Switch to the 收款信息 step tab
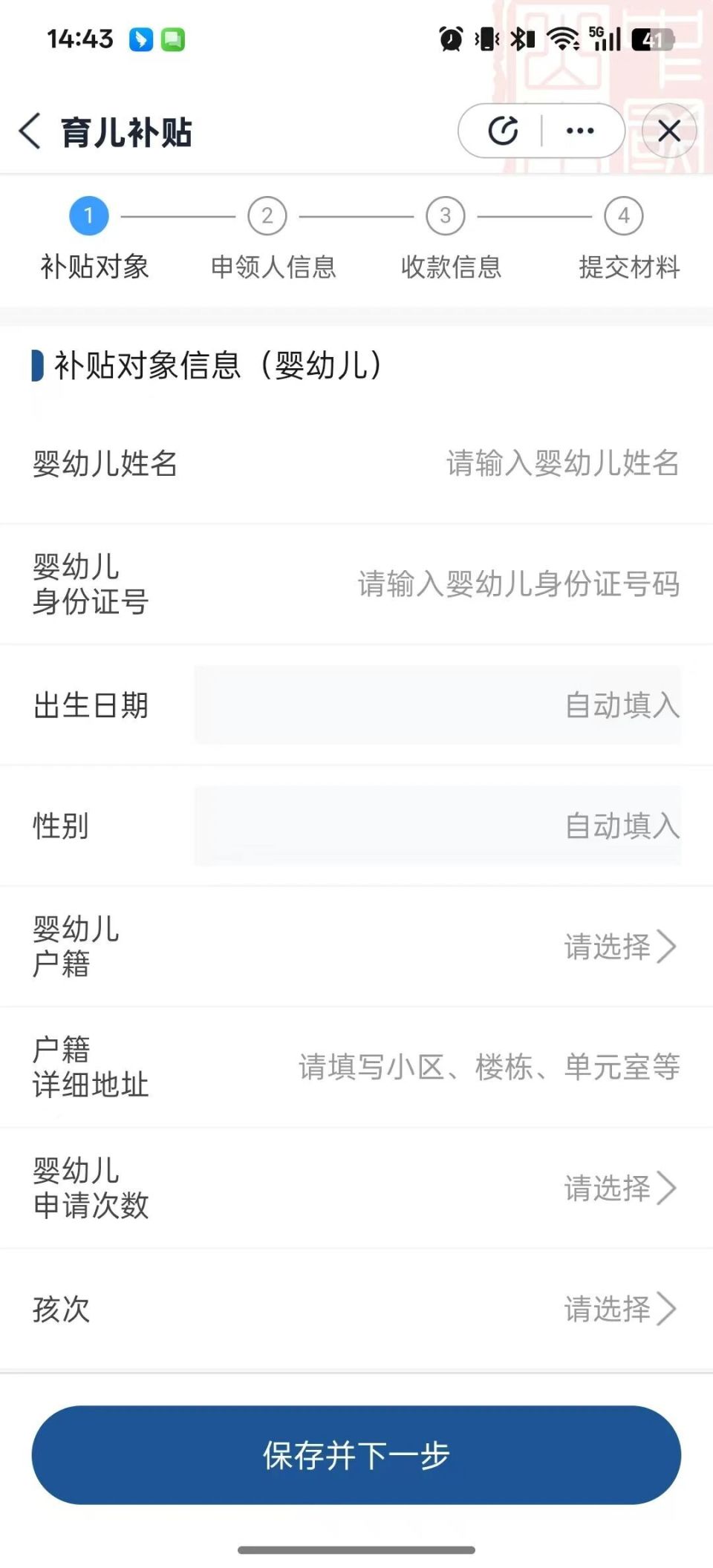The width and height of the screenshot is (713, 1568). (x=453, y=268)
